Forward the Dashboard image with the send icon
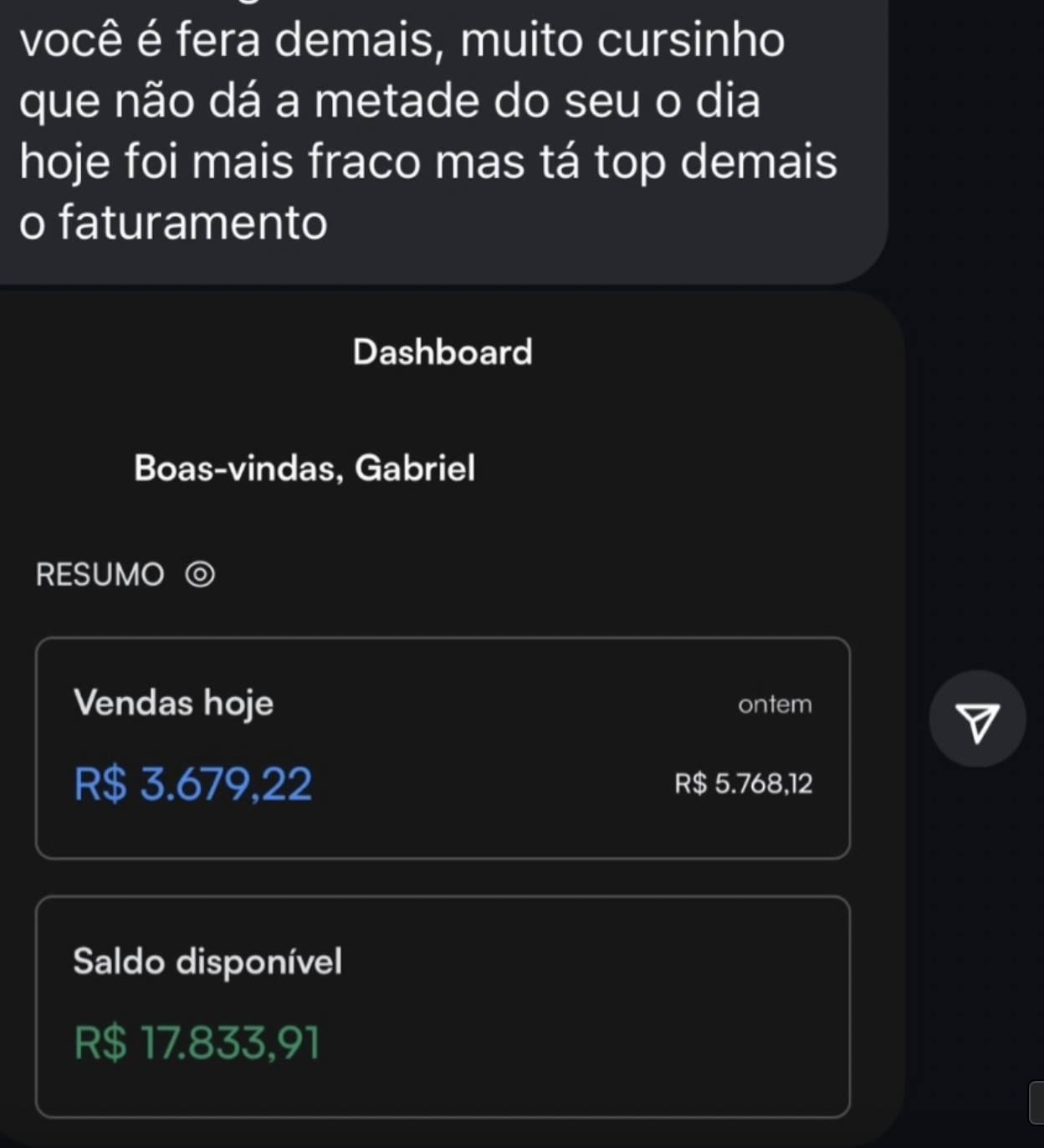1044x1148 pixels. point(977,720)
